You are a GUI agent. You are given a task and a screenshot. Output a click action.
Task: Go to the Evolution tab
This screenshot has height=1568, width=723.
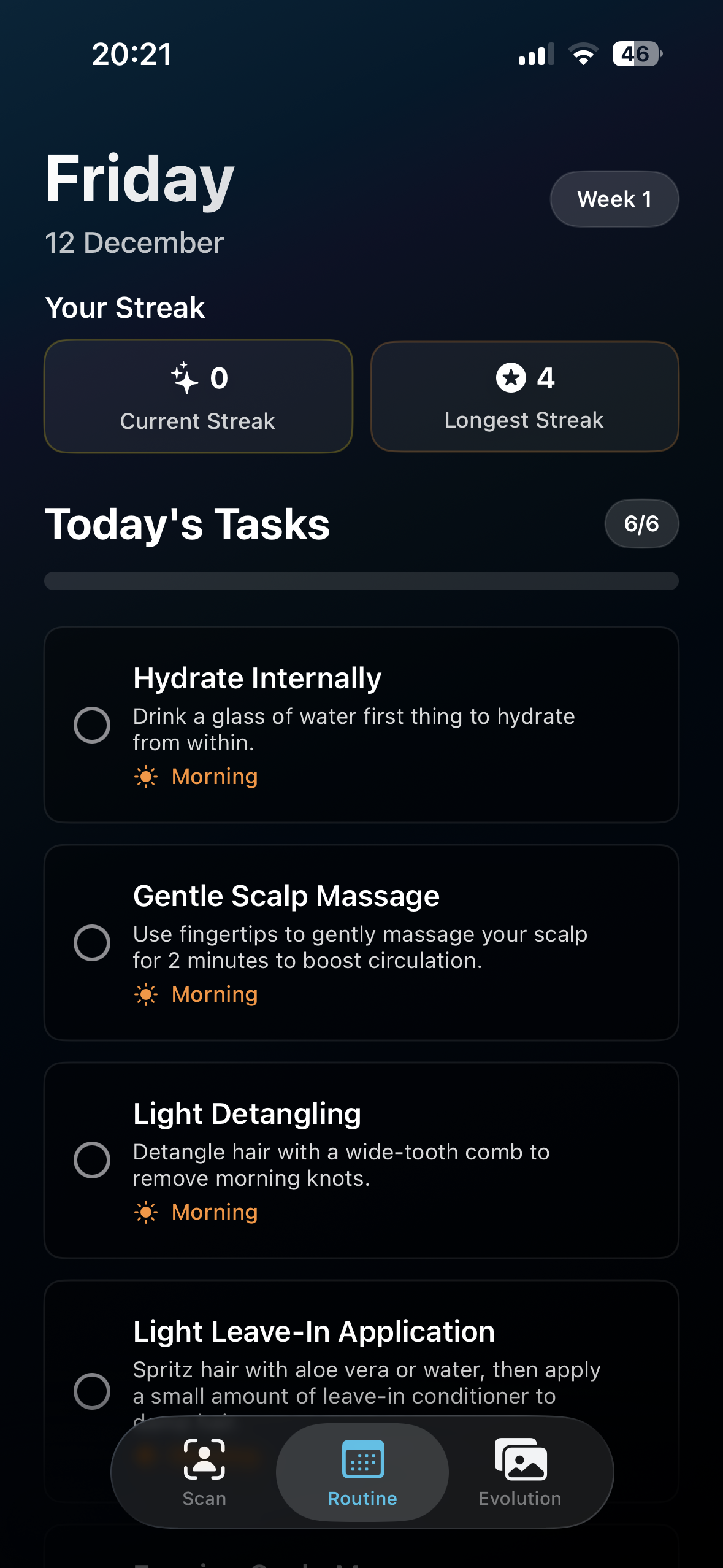click(520, 1472)
